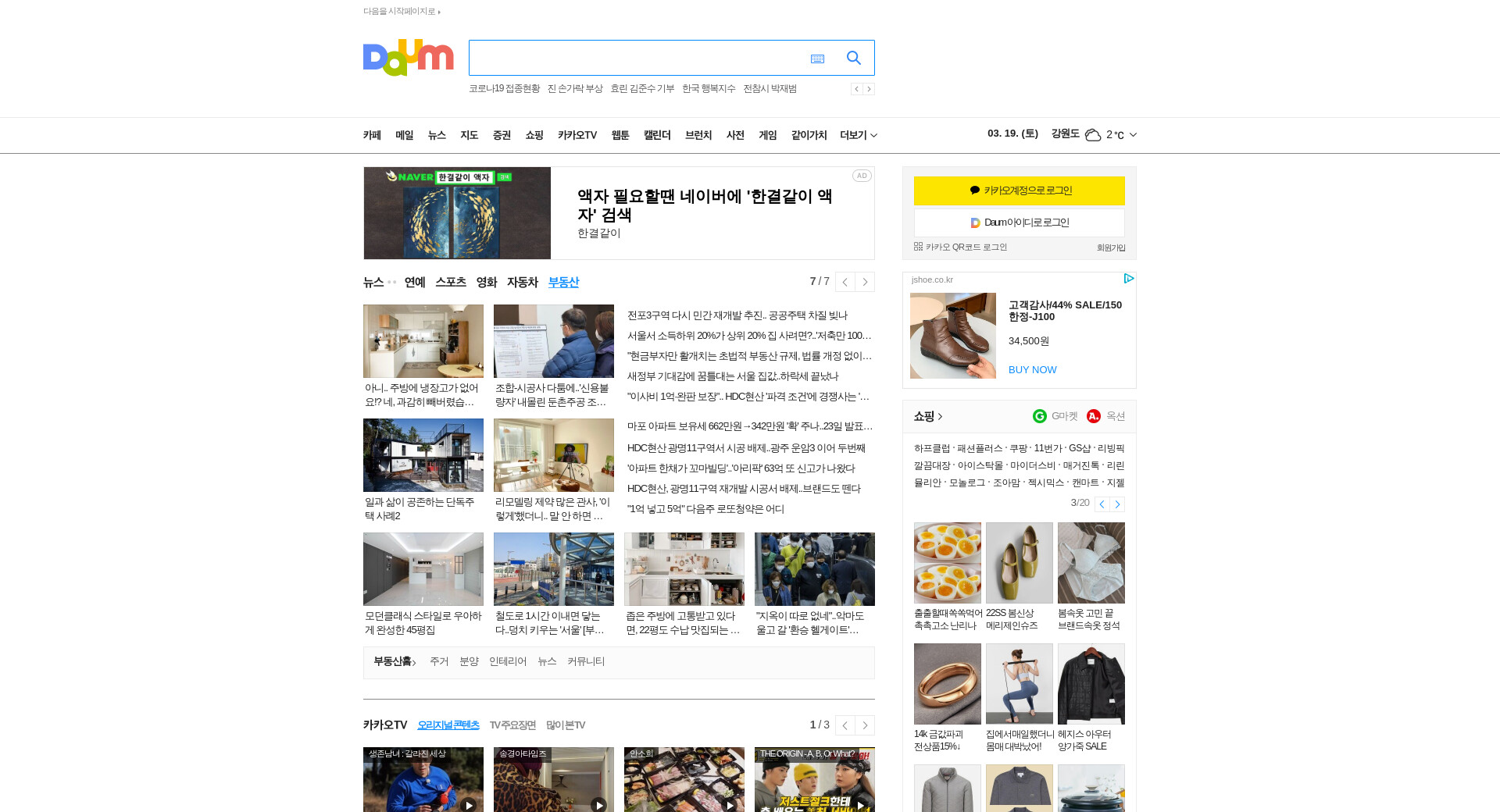The width and height of the screenshot is (1500, 812).
Task: Open the 부동산홈 link
Action: [x=395, y=661]
